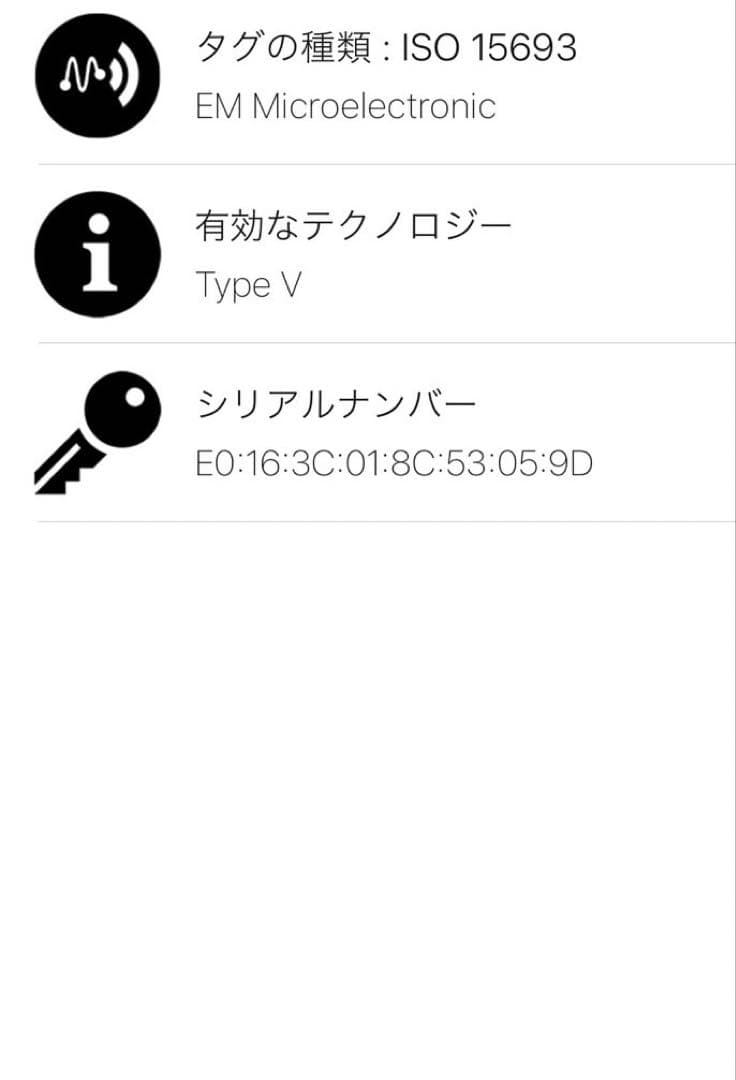Open details via the information icon
This screenshot has height=1080, width=736.
coord(96,253)
